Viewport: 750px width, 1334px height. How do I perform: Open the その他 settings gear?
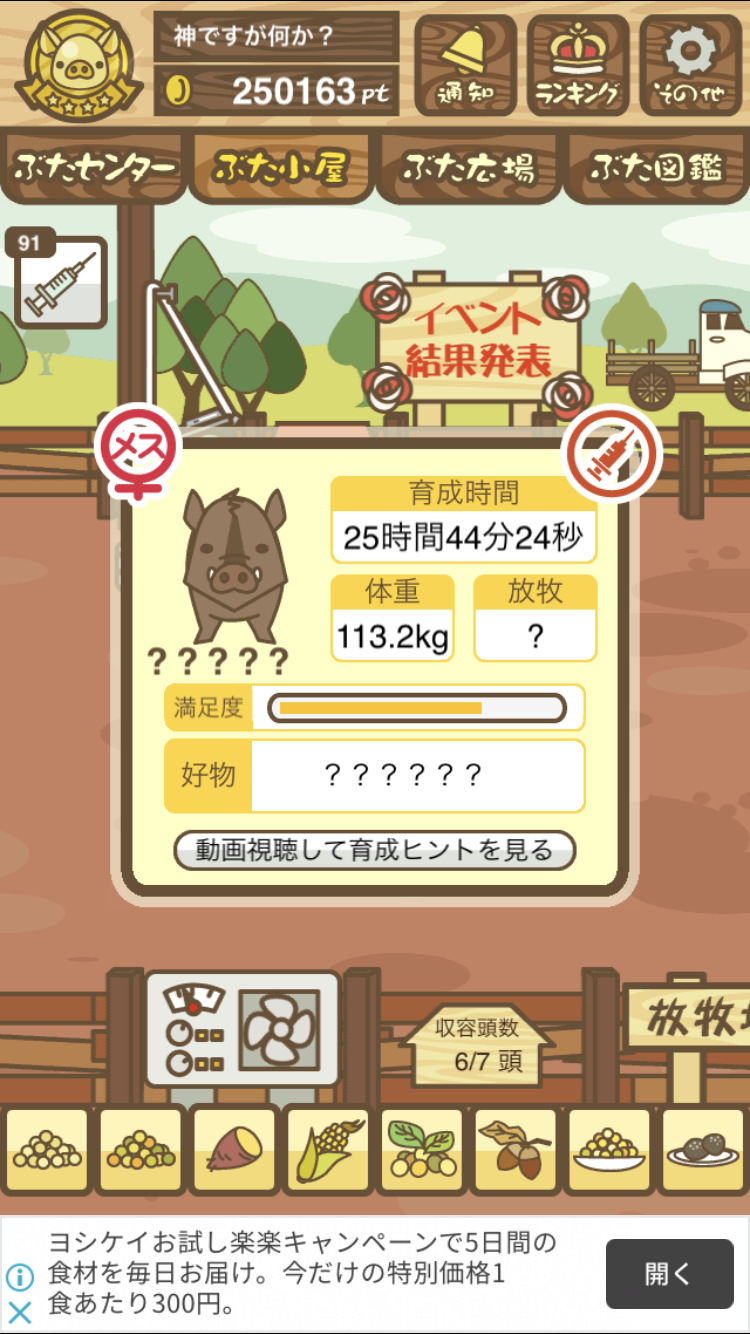pyautogui.click(x=690, y=65)
